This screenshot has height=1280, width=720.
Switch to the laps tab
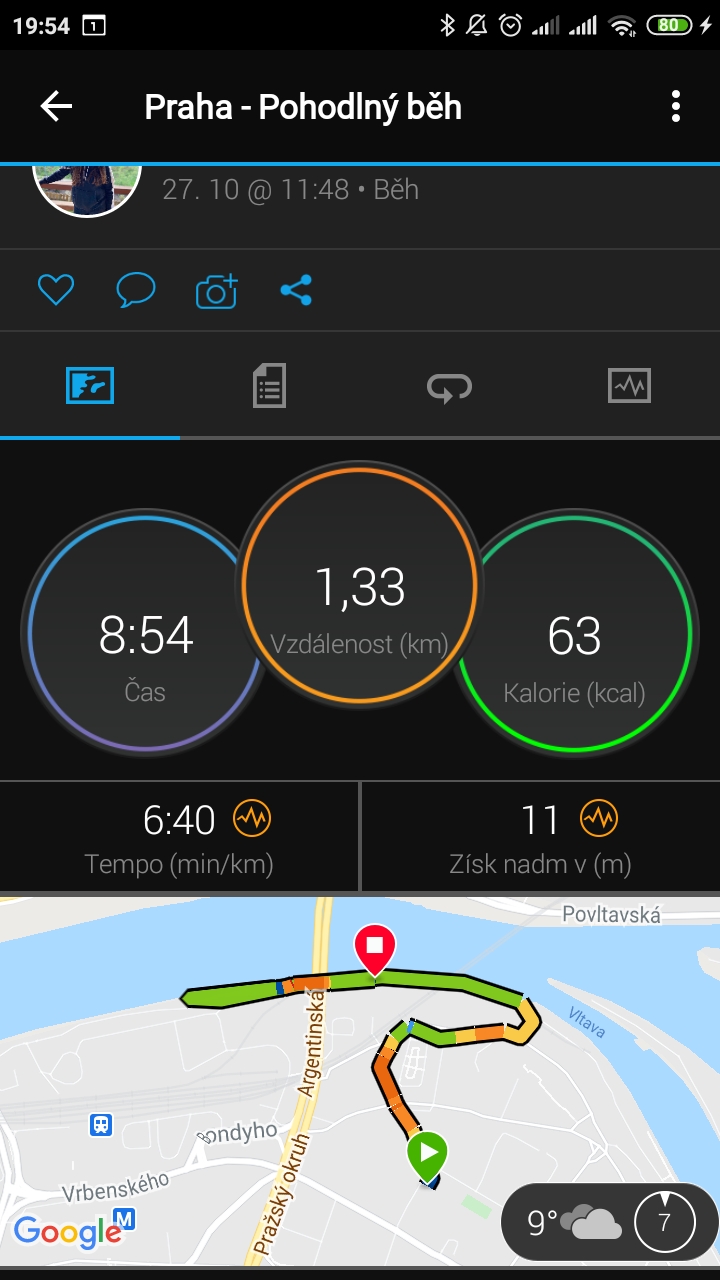coord(450,386)
